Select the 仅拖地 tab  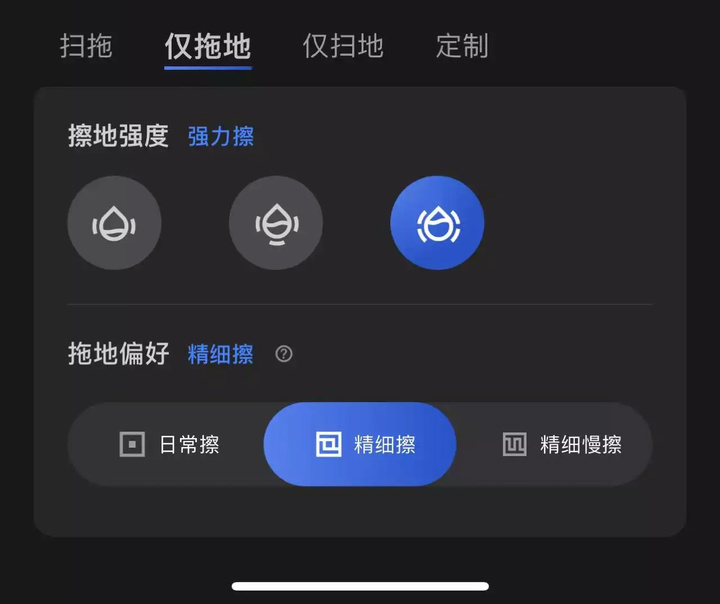point(208,46)
